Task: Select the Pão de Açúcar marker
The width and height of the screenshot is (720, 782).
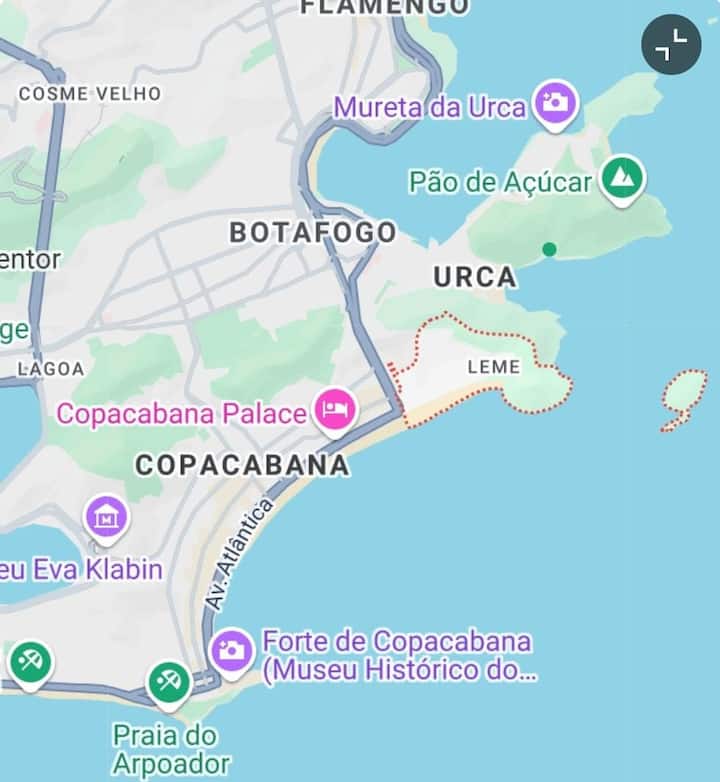Action: click(623, 179)
